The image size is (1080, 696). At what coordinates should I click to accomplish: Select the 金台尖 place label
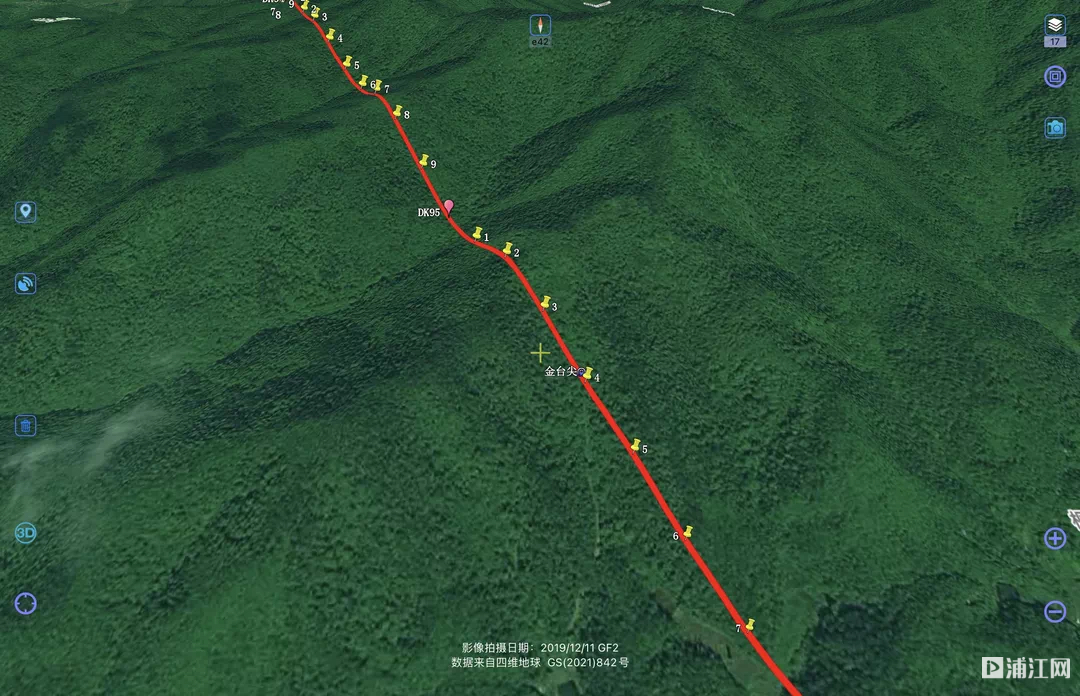[562, 371]
